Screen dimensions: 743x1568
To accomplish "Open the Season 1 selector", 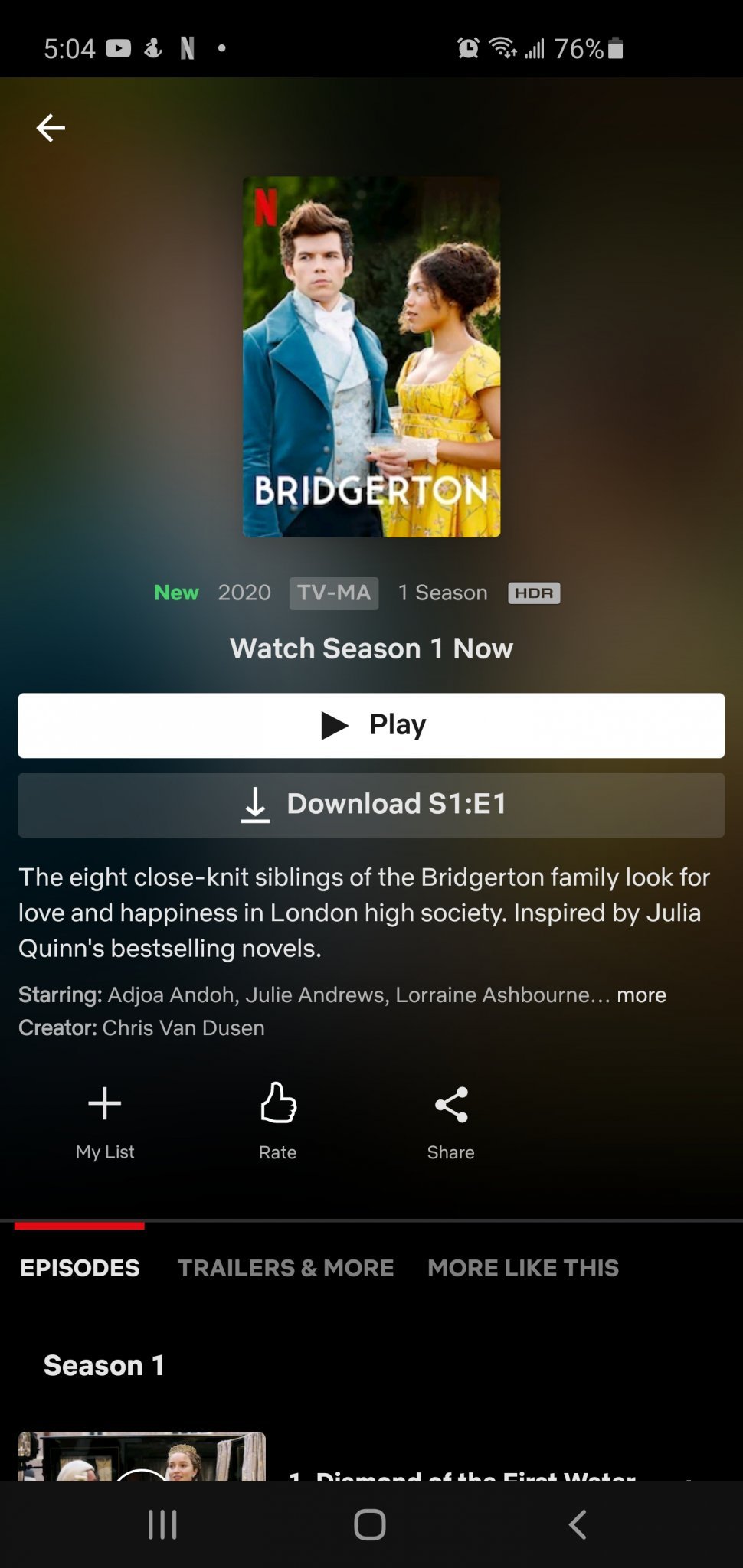I will tap(104, 1365).
